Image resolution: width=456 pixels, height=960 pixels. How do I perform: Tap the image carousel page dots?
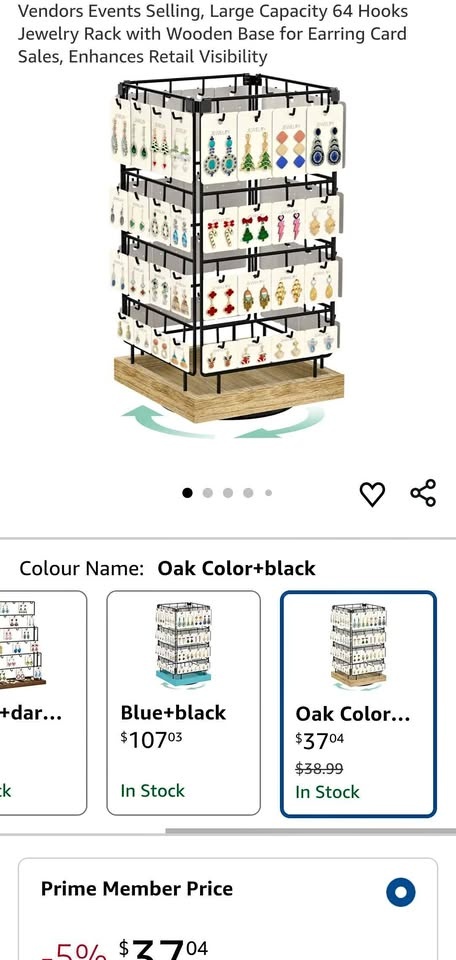coord(227,493)
